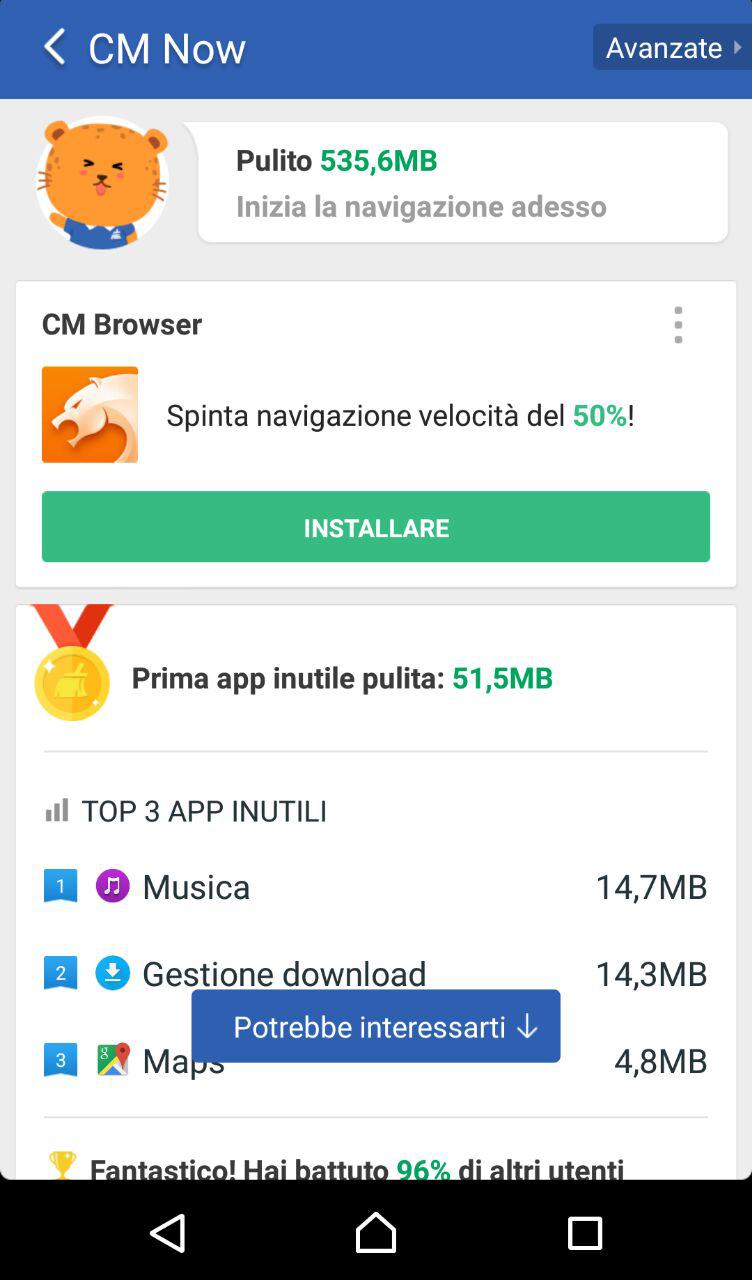Tap the Pulito 535,6MB banner
The height and width of the screenshot is (1280, 752).
tap(463, 182)
